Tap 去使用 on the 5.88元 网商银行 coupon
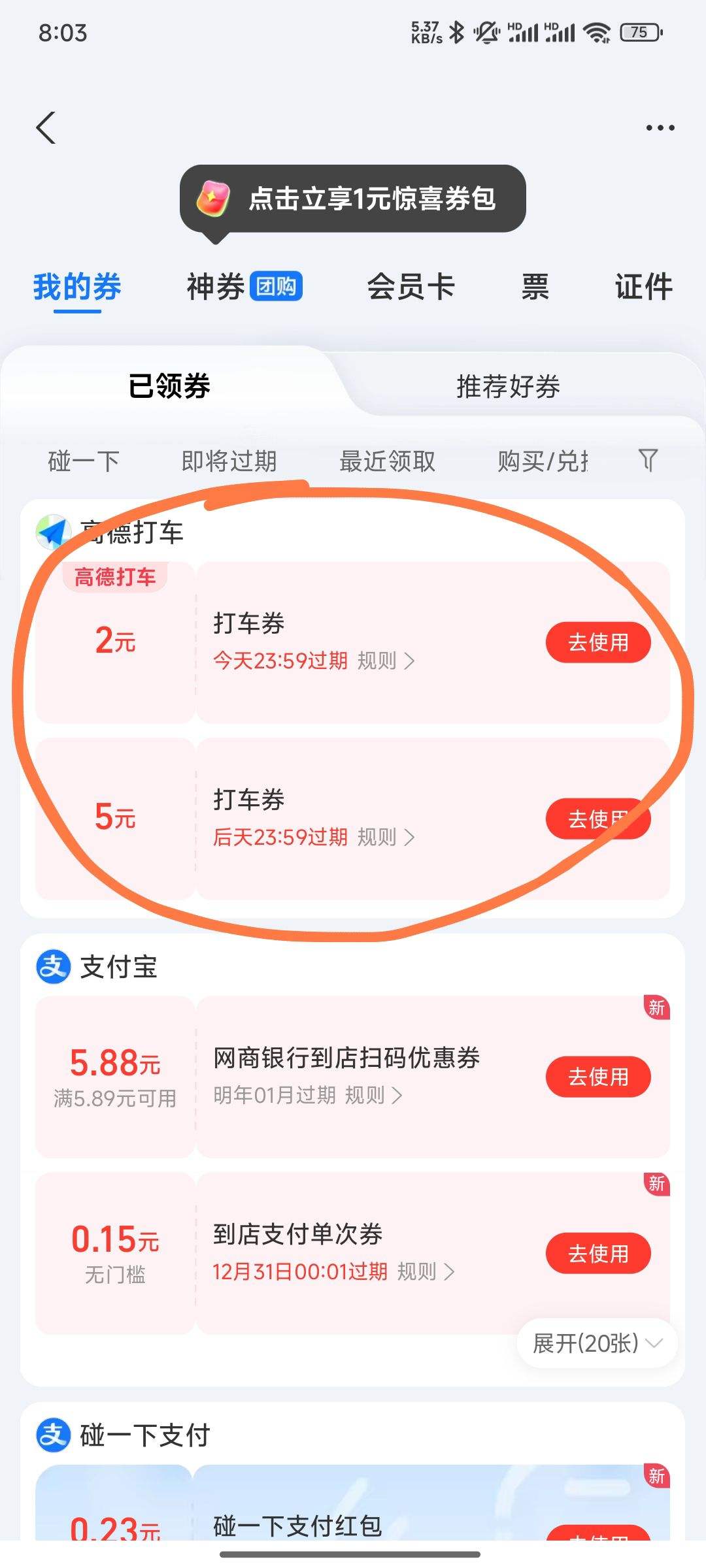This screenshot has width=706, height=1568. pos(599,1077)
